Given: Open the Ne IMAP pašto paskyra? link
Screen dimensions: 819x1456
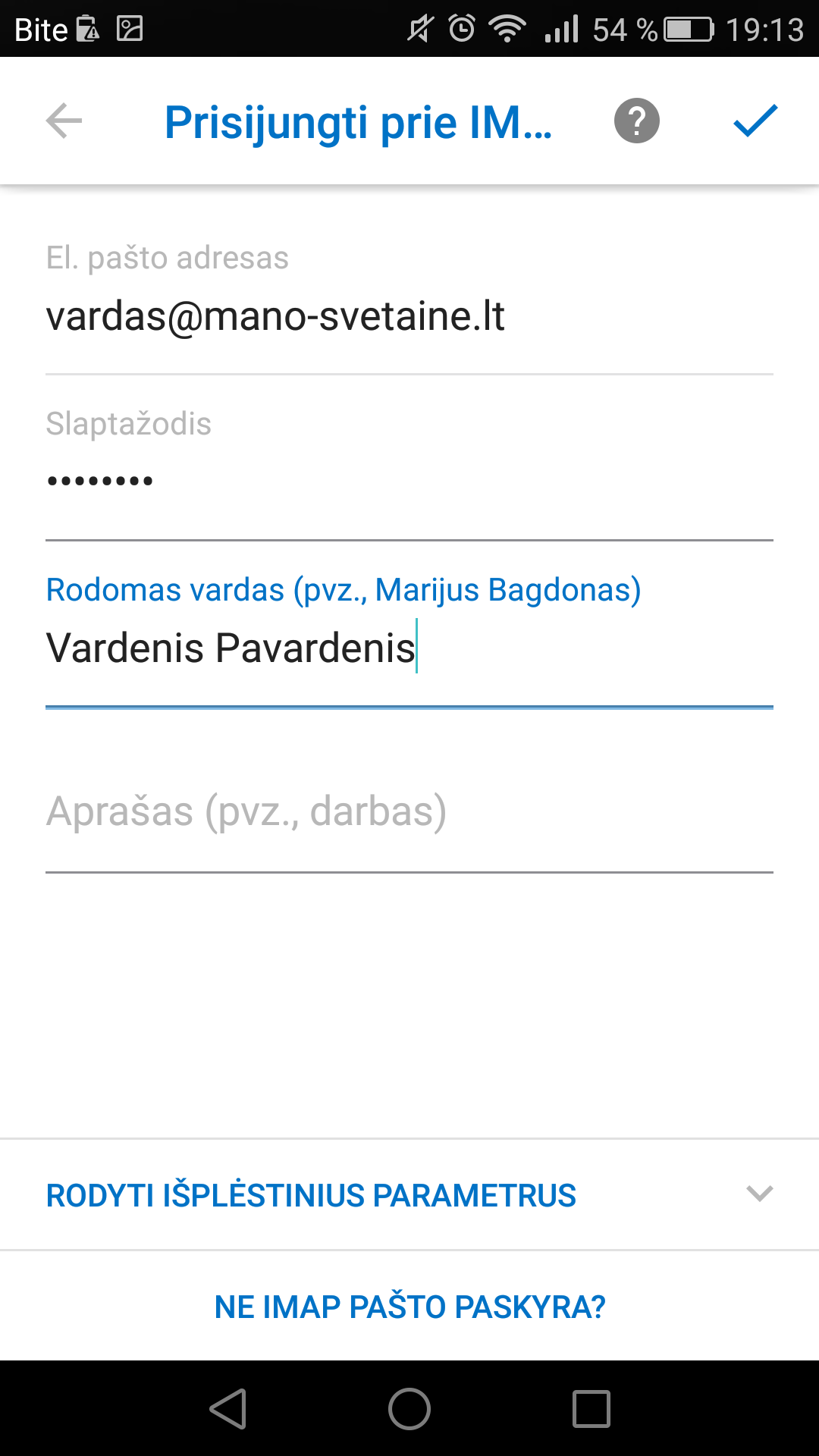Looking at the screenshot, I should [409, 1307].
